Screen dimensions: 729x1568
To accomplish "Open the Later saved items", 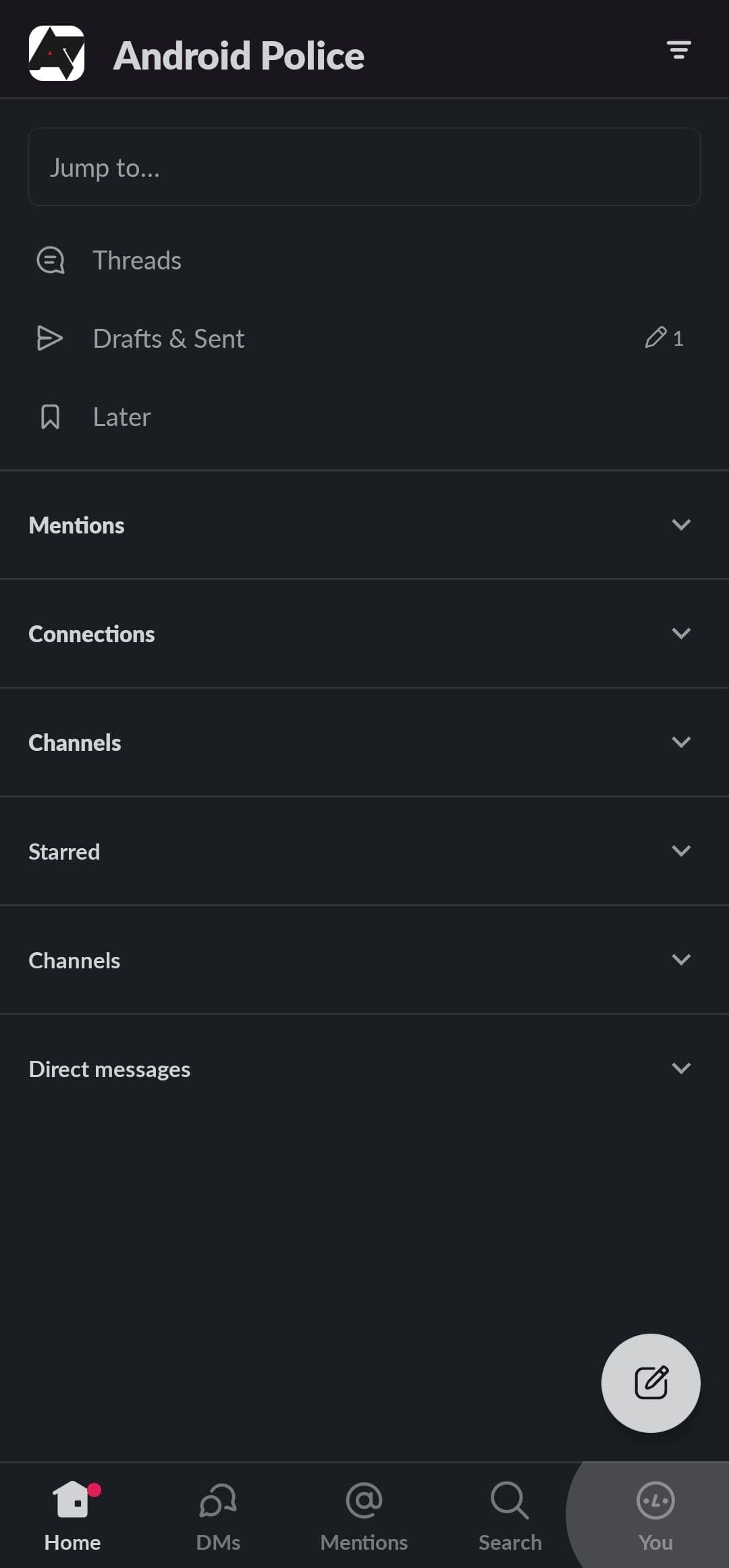I will pyautogui.click(x=122, y=417).
